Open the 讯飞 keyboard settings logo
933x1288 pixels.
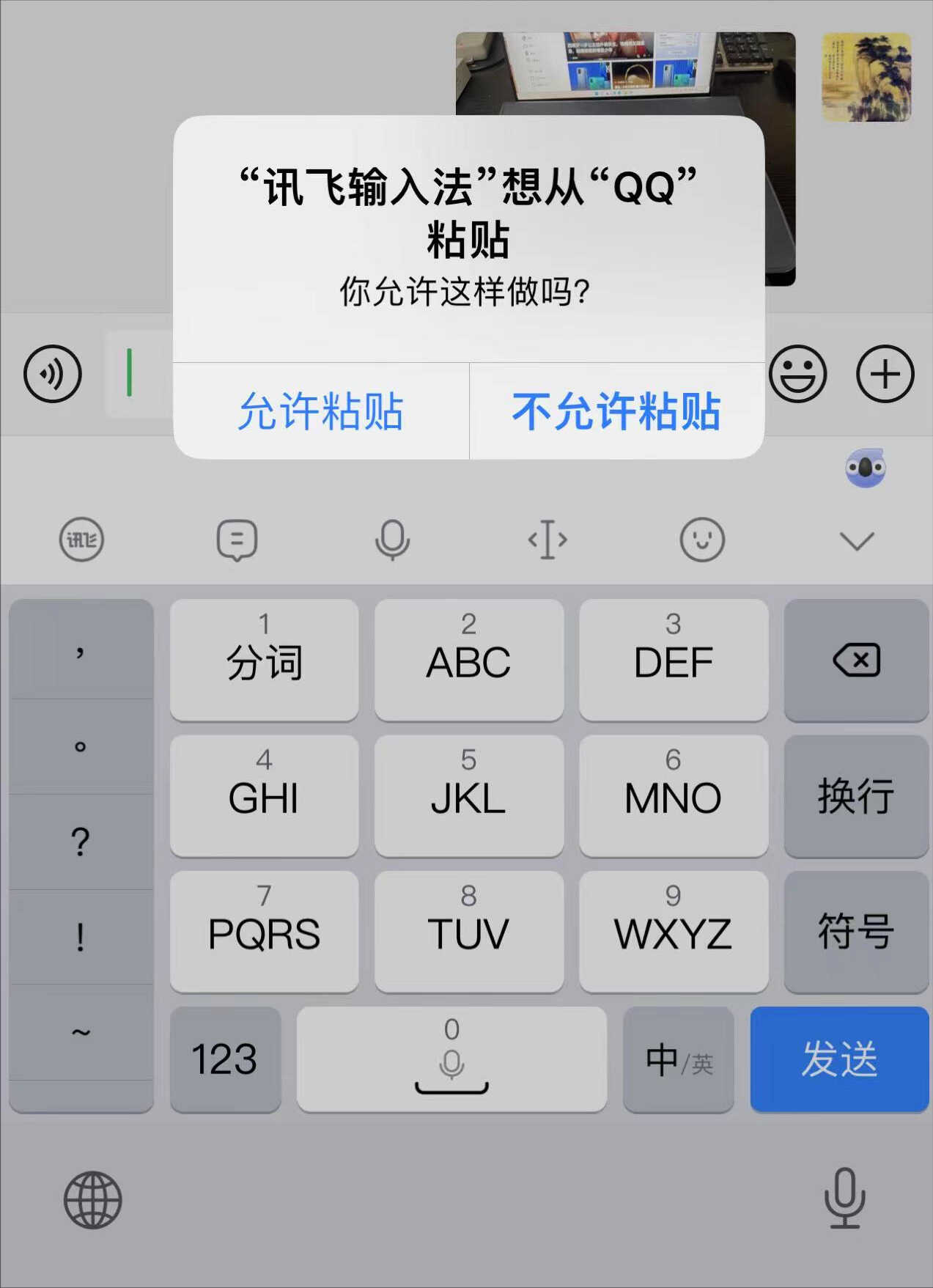(81, 540)
